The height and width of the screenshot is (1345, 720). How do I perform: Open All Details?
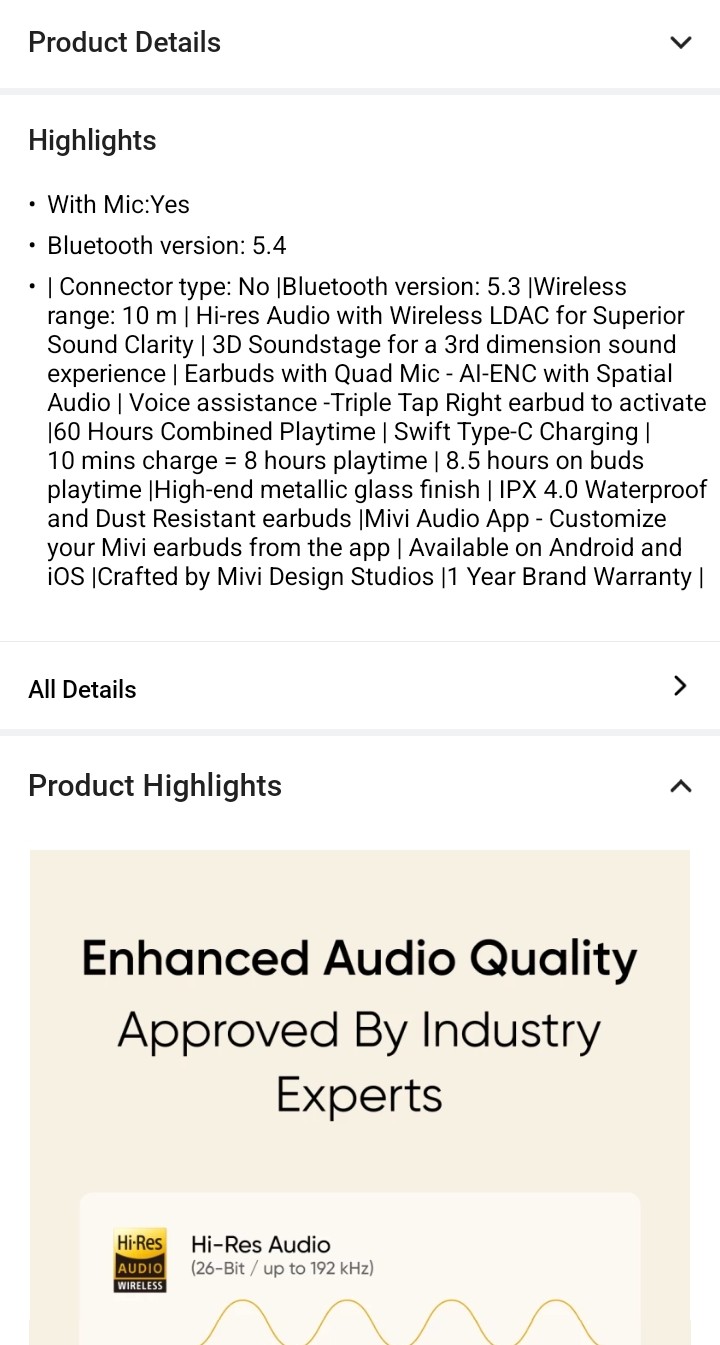tap(680, 686)
